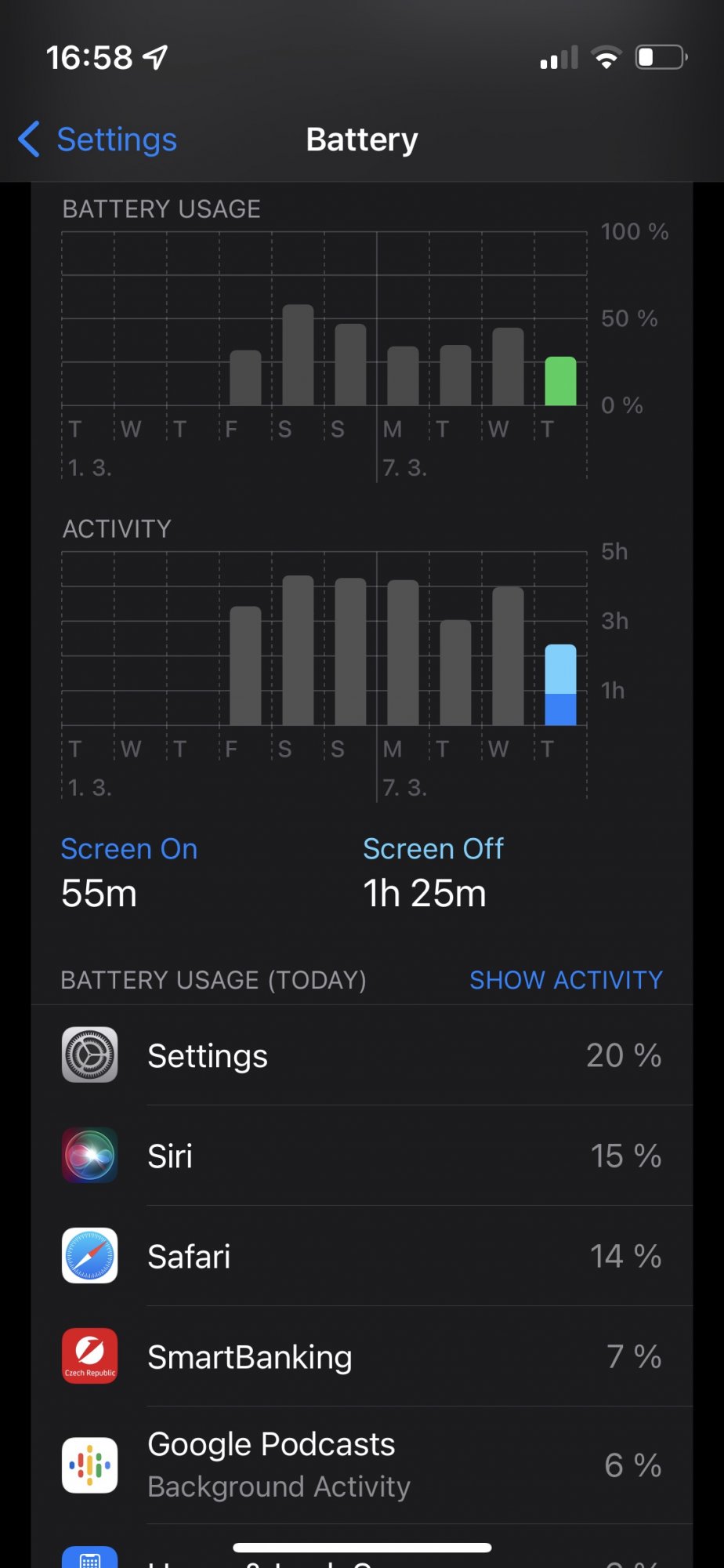Select the Siri battery usage row
This screenshot has height=1568, width=724.
pos(362,1156)
